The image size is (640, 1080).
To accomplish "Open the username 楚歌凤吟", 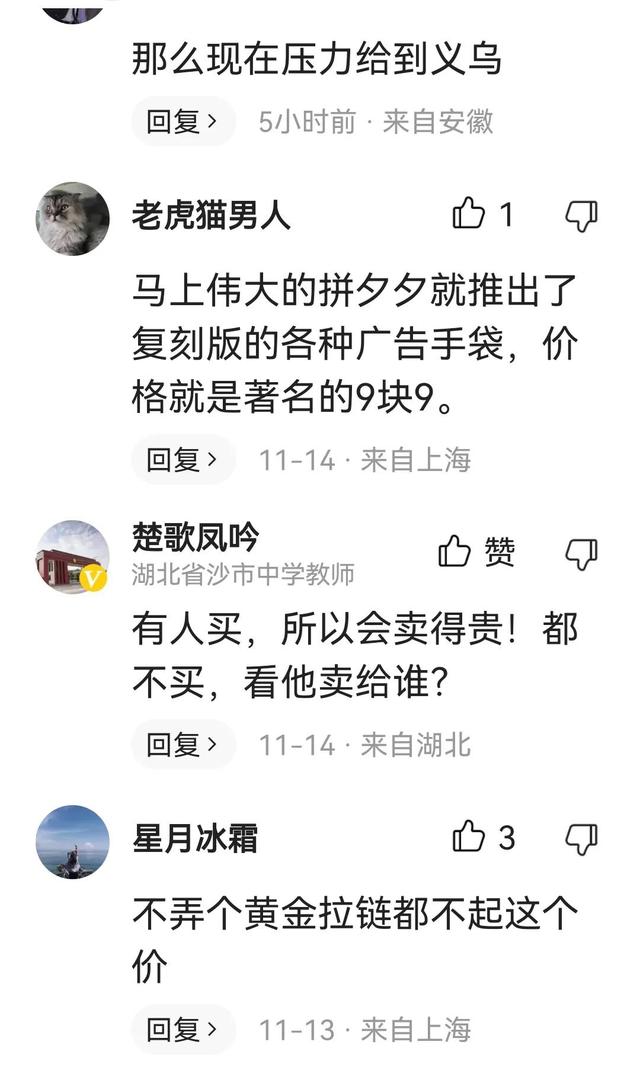I will coord(195,538).
